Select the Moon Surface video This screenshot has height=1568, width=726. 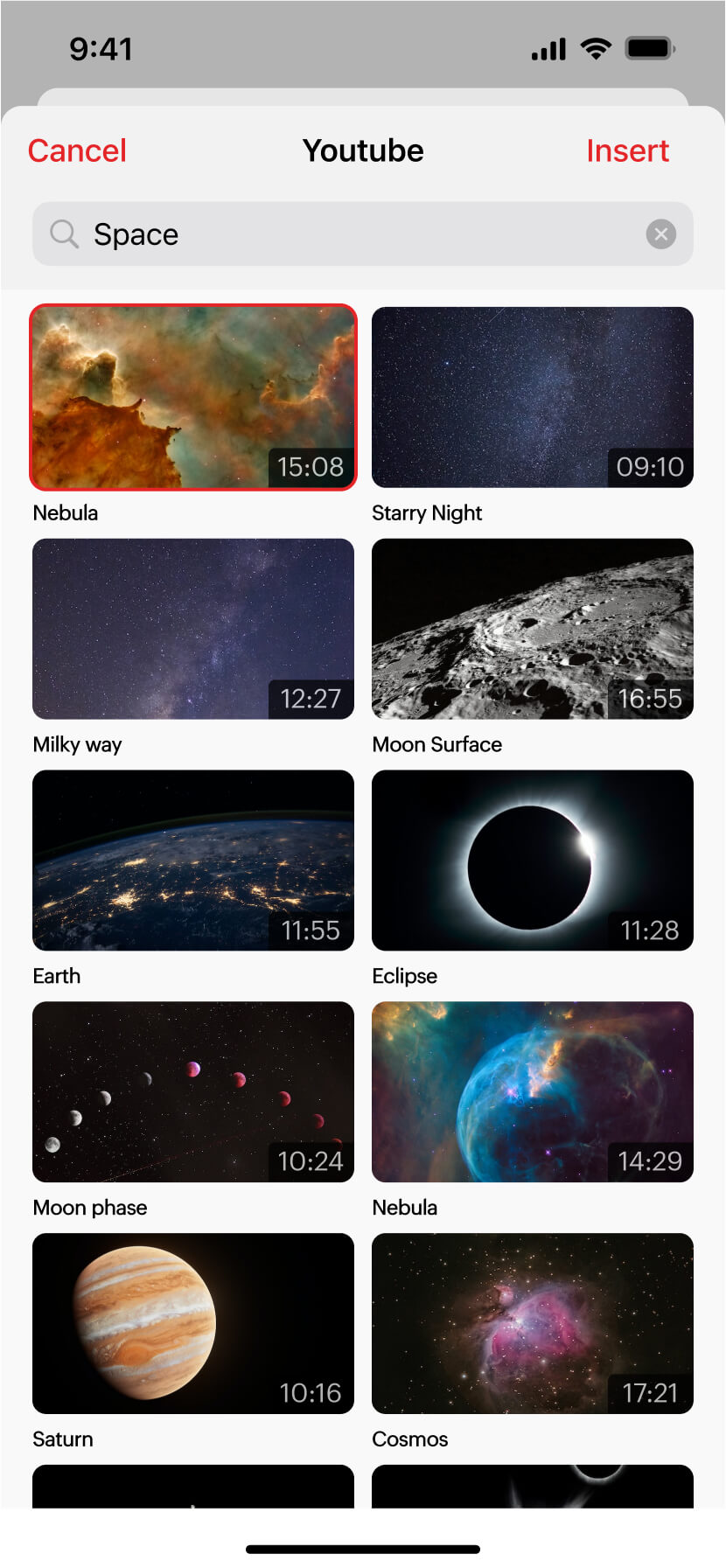pyautogui.click(x=532, y=629)
